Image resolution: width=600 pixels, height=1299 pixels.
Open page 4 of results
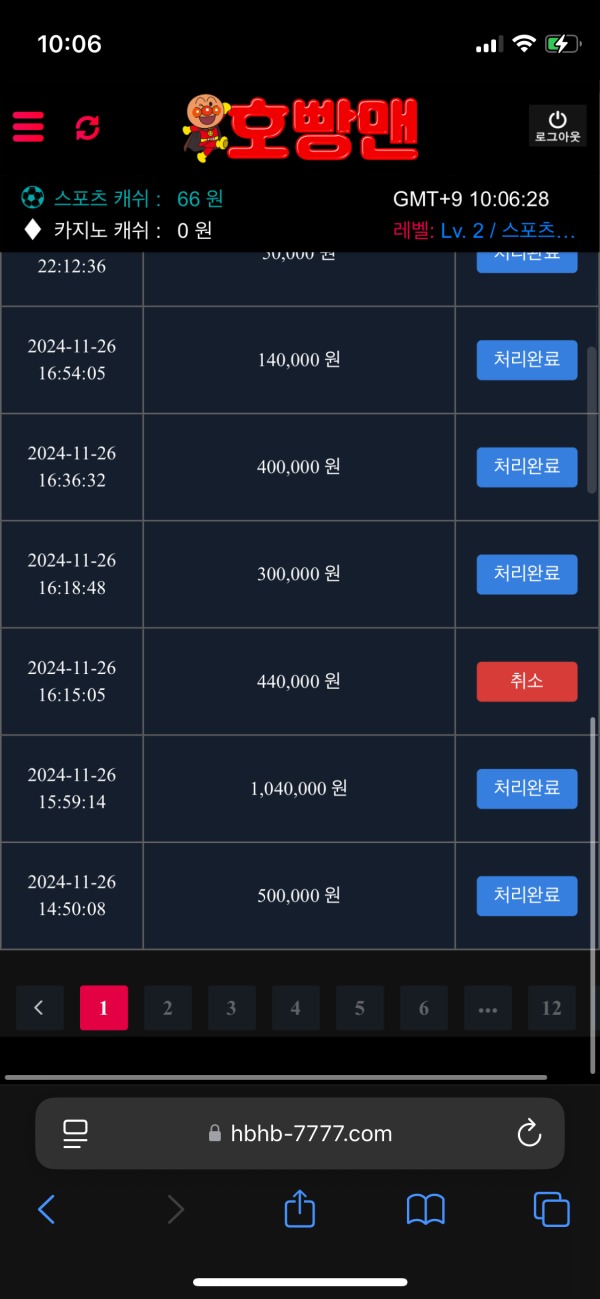point(295,1008)
